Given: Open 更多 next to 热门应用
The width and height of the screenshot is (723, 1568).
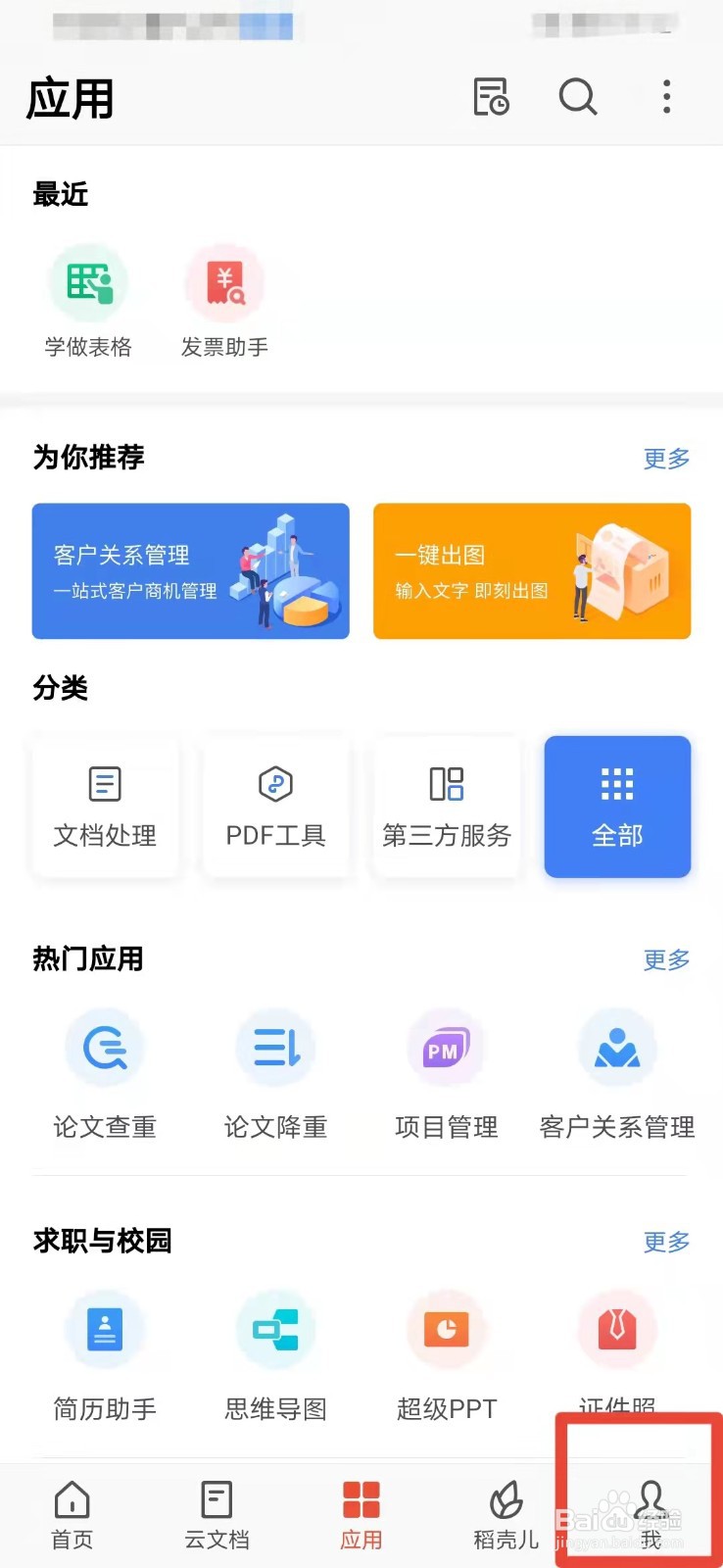Looking at the screenshot, I should click(x=666, y=960).
